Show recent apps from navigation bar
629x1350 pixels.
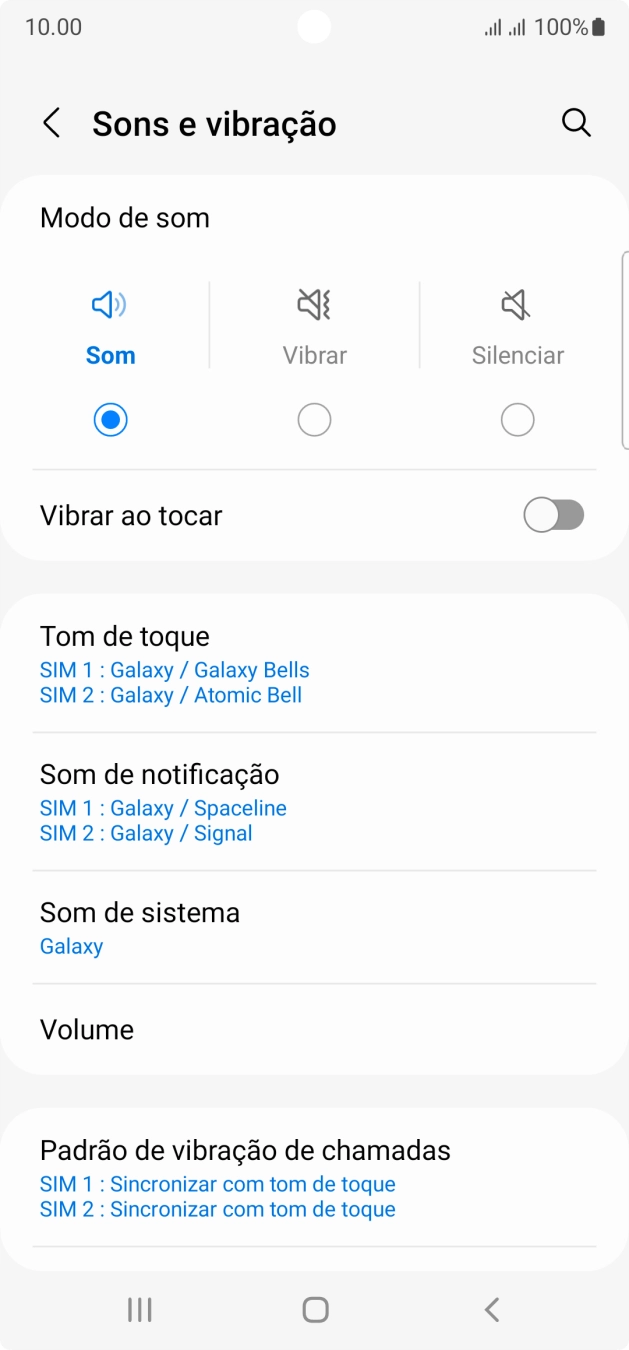140,1310
